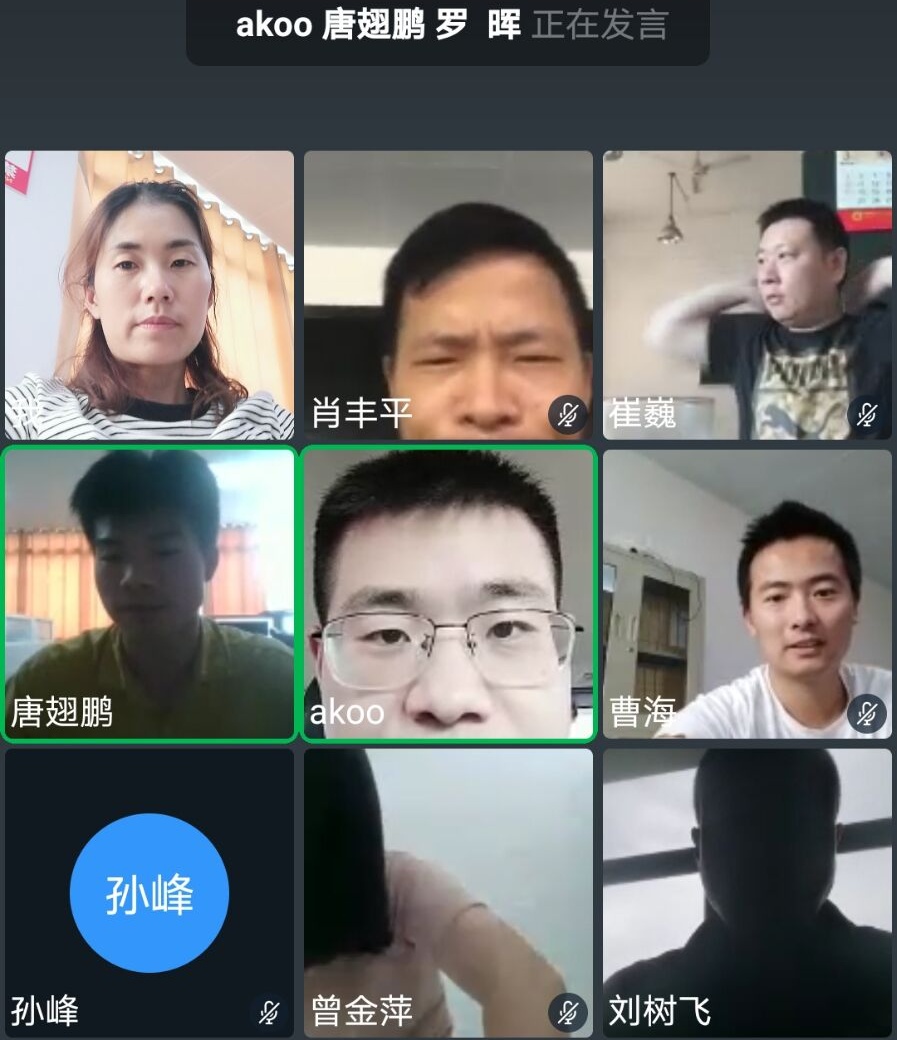
Task: Select akoo's video tile
Action: pos(448,594)
